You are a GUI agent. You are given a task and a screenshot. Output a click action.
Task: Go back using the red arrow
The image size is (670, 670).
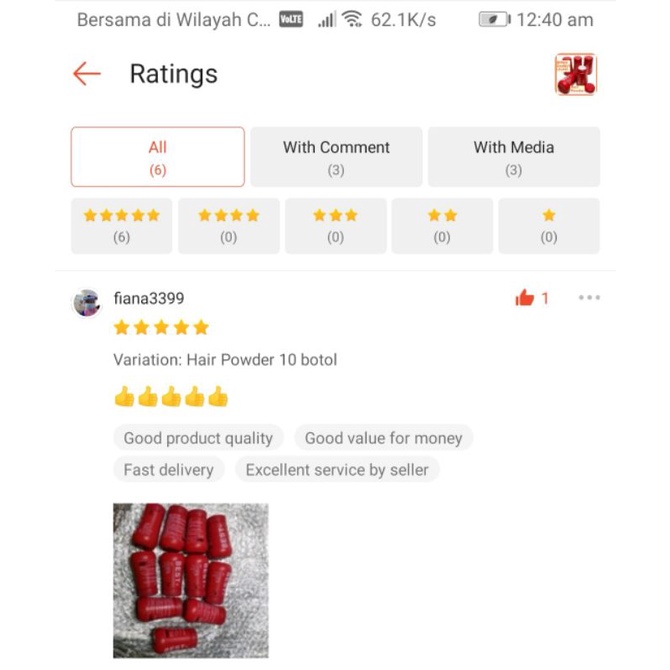87,73
